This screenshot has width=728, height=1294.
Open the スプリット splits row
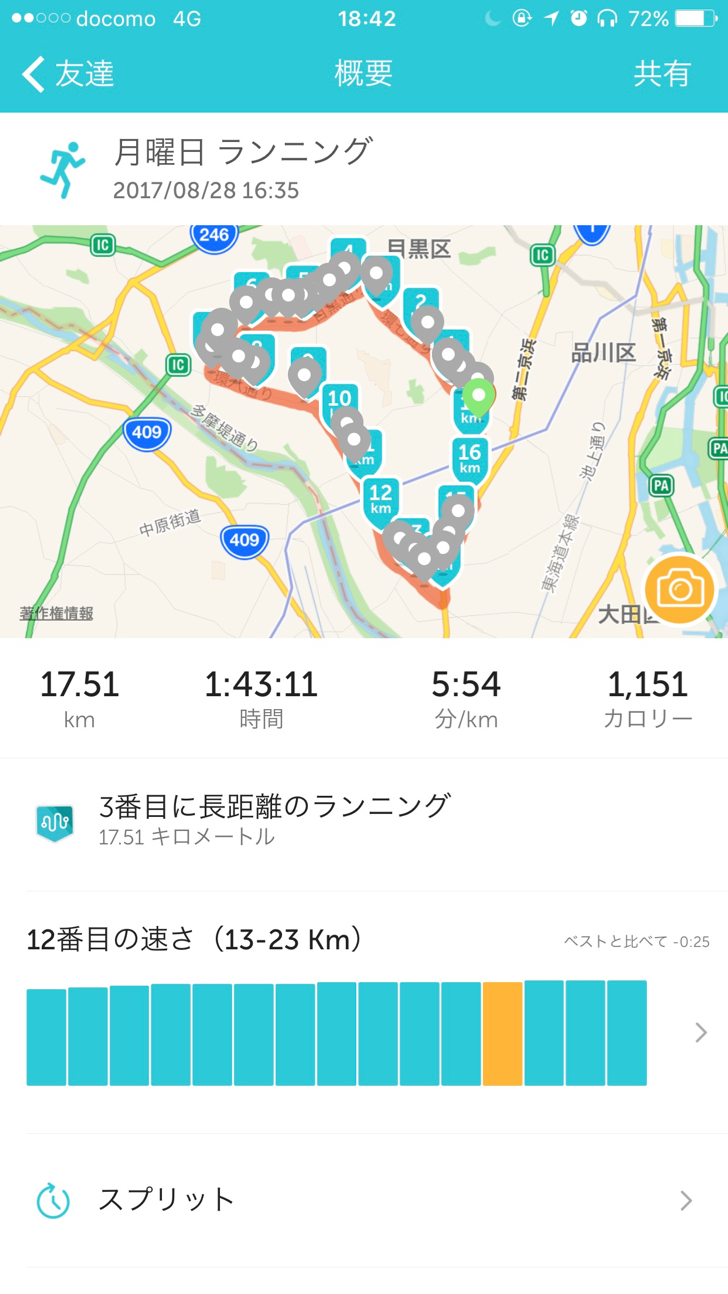pyautogui.click(x=364, y=1200)
